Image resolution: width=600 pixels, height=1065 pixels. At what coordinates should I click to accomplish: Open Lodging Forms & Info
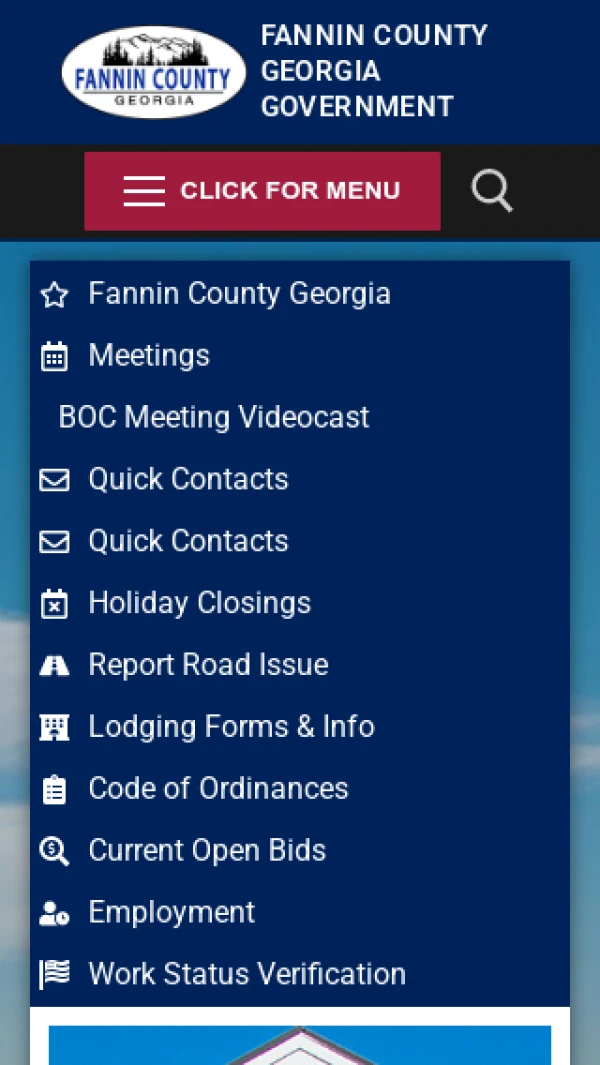point(231,727)
